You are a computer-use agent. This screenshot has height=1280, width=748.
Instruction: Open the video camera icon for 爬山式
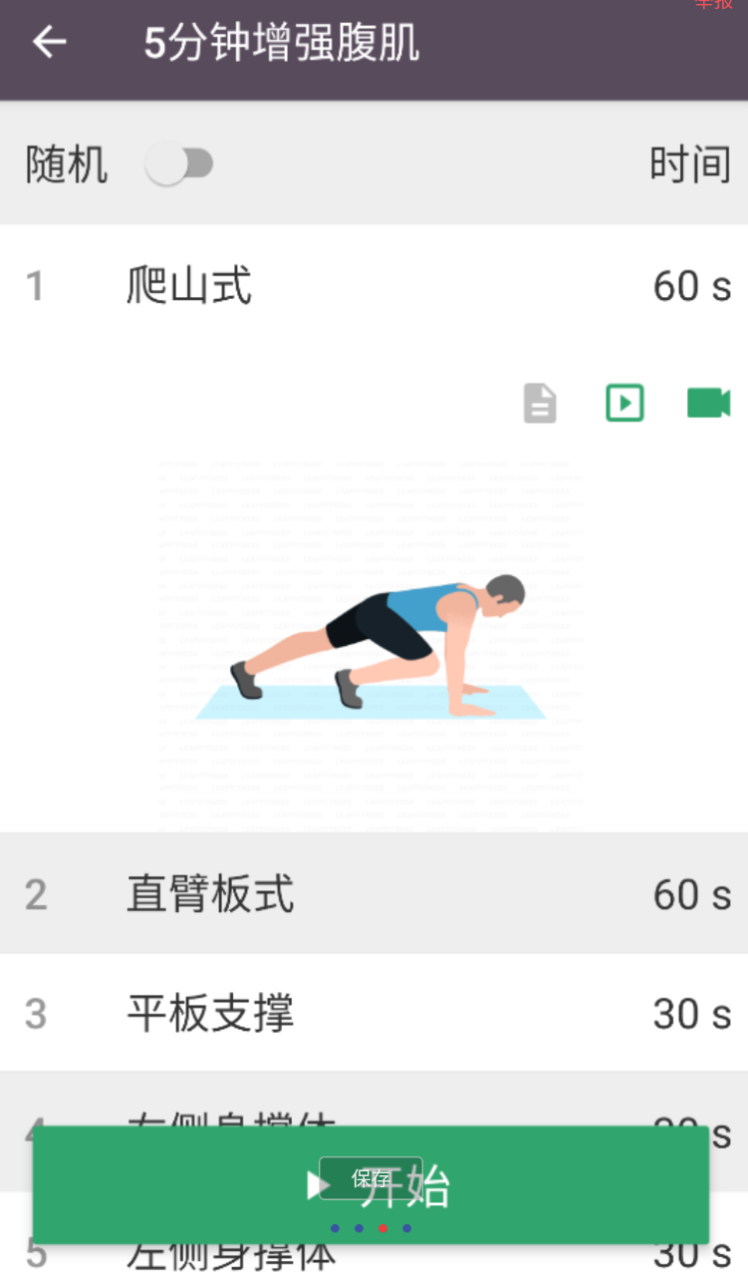(709, 403)
